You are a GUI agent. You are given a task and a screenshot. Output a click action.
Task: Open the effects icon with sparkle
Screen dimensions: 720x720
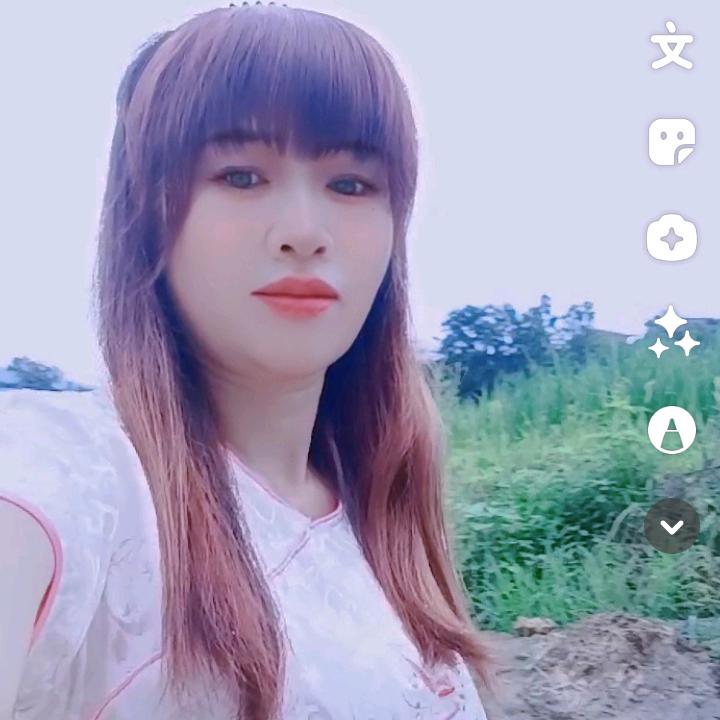pos(672,238)
